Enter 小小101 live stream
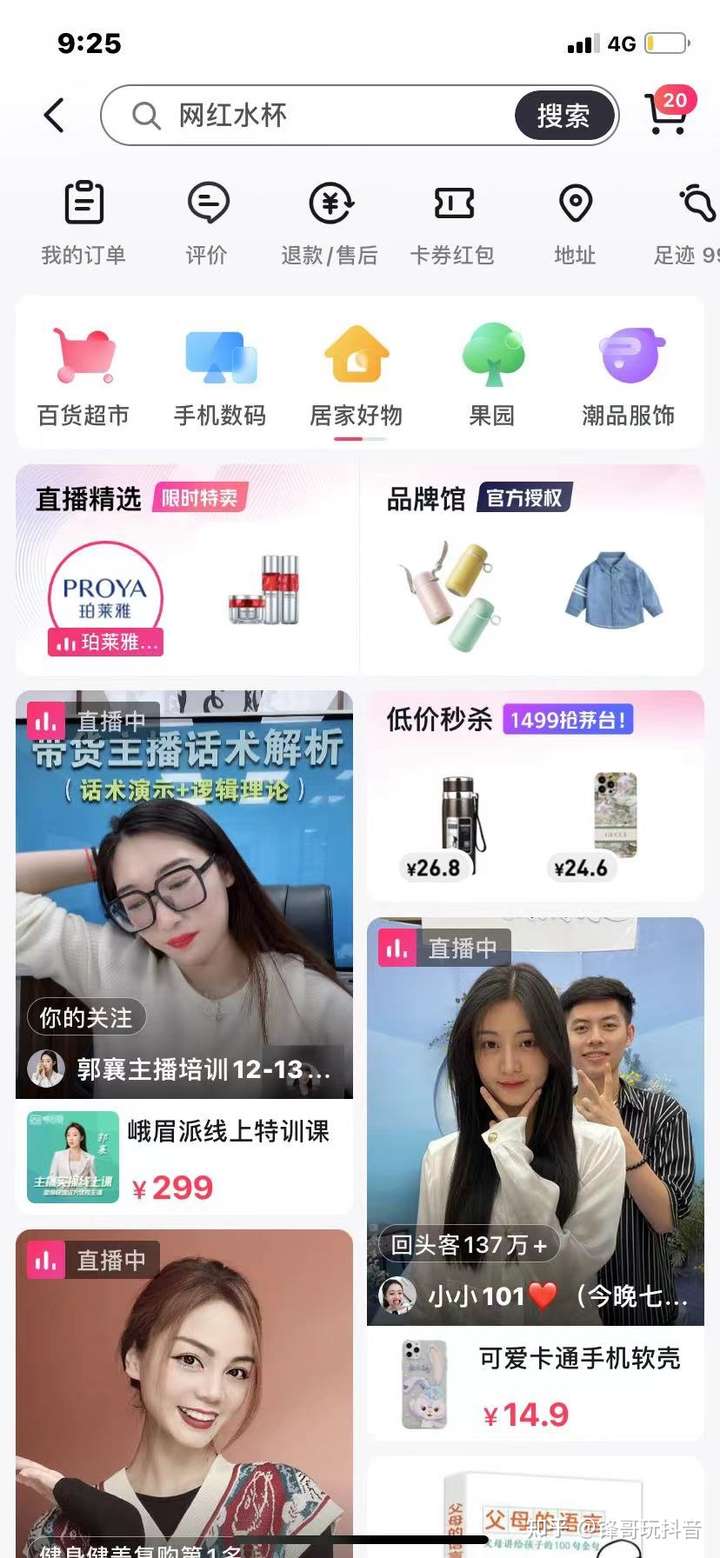The image size is (720, 1558). 535,1120
